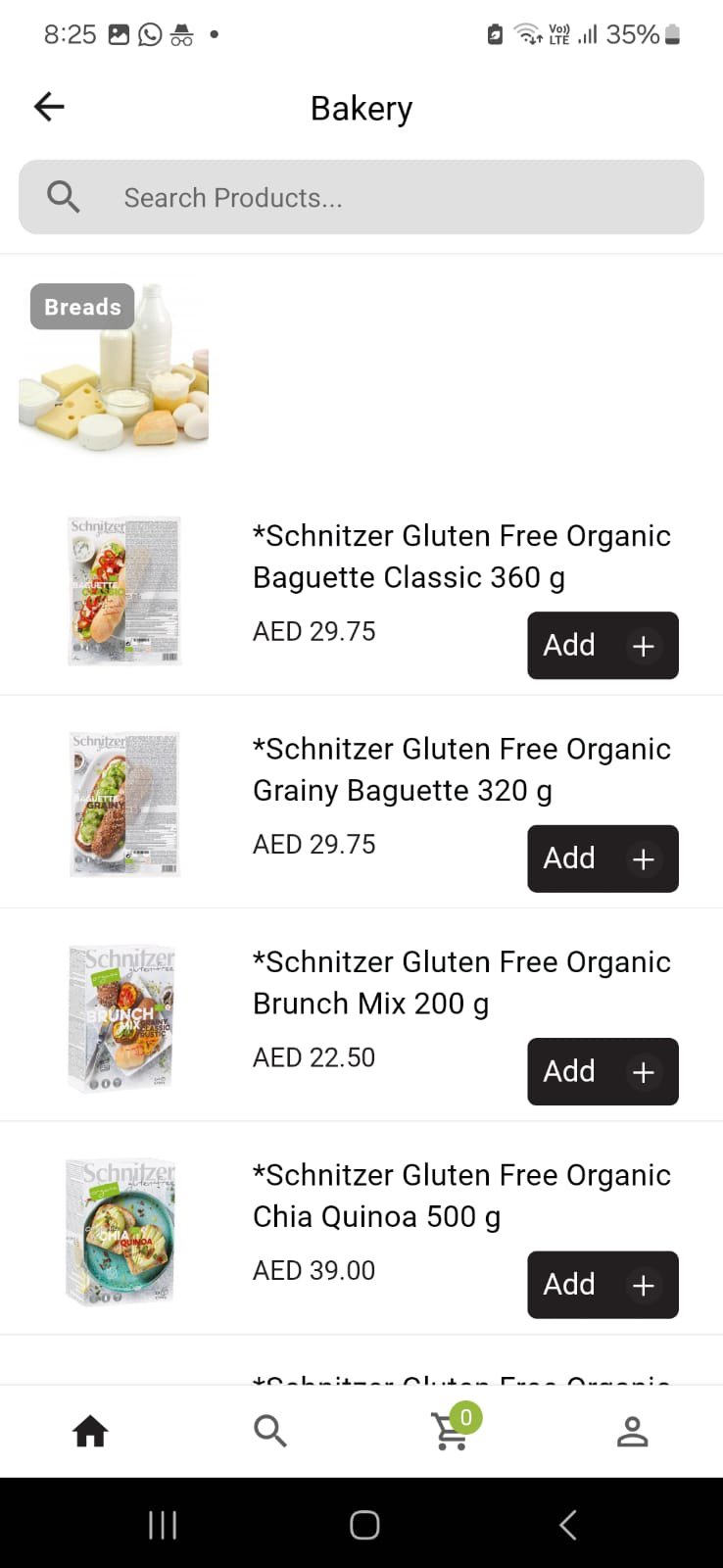Add Grainy Baguette 320 g to cart
This screenshot has width=723, height=1568.
[x=602, y=858]
